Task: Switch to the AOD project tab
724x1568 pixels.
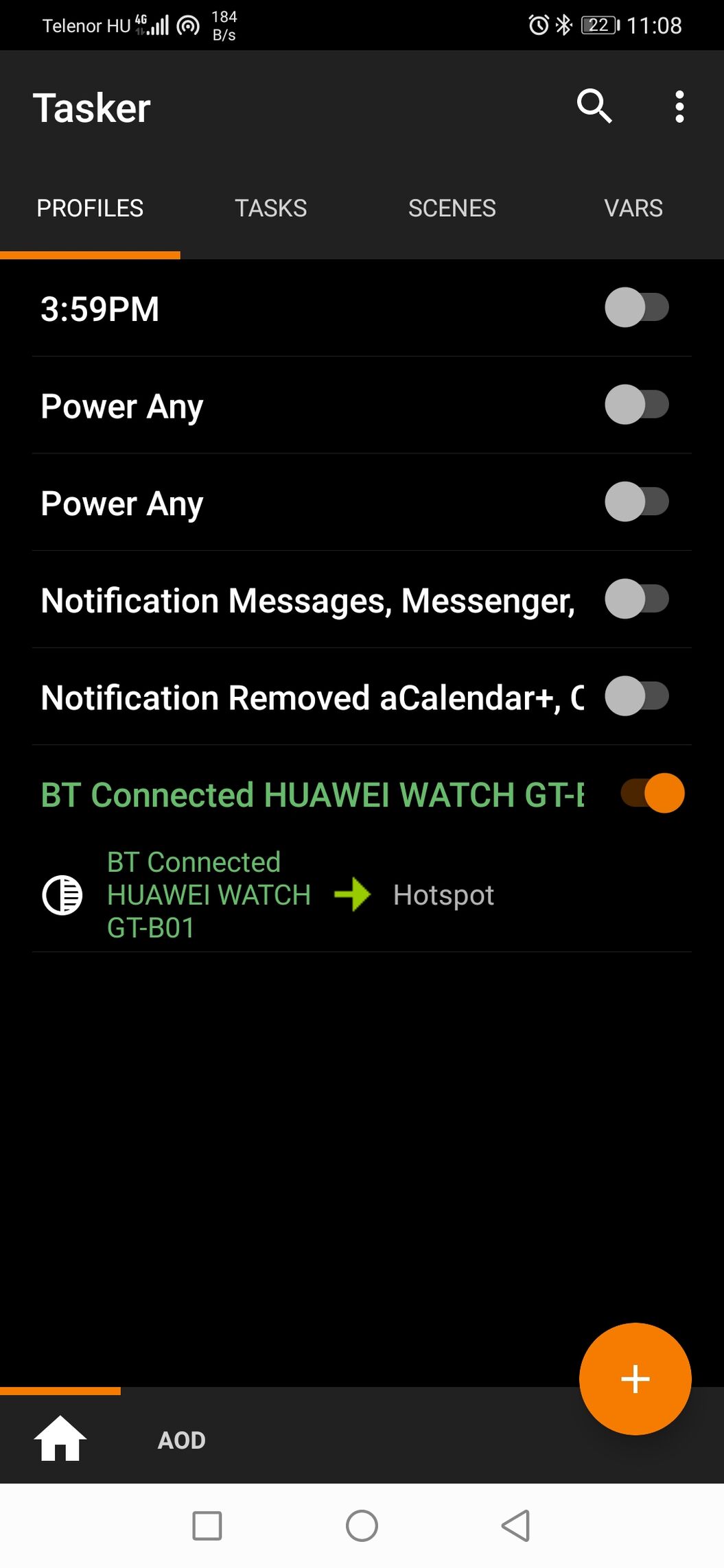Action: [x=182, y=1440]
